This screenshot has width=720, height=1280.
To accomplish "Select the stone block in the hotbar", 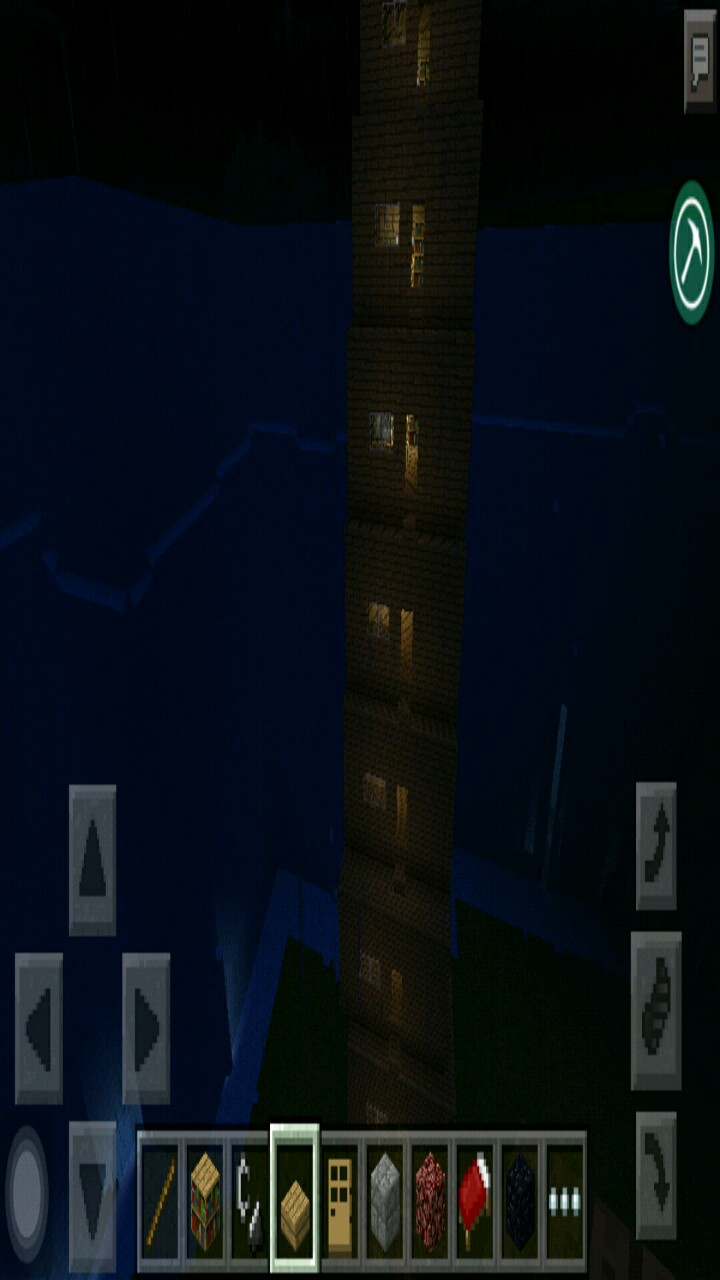I will tap(385, 1202).
